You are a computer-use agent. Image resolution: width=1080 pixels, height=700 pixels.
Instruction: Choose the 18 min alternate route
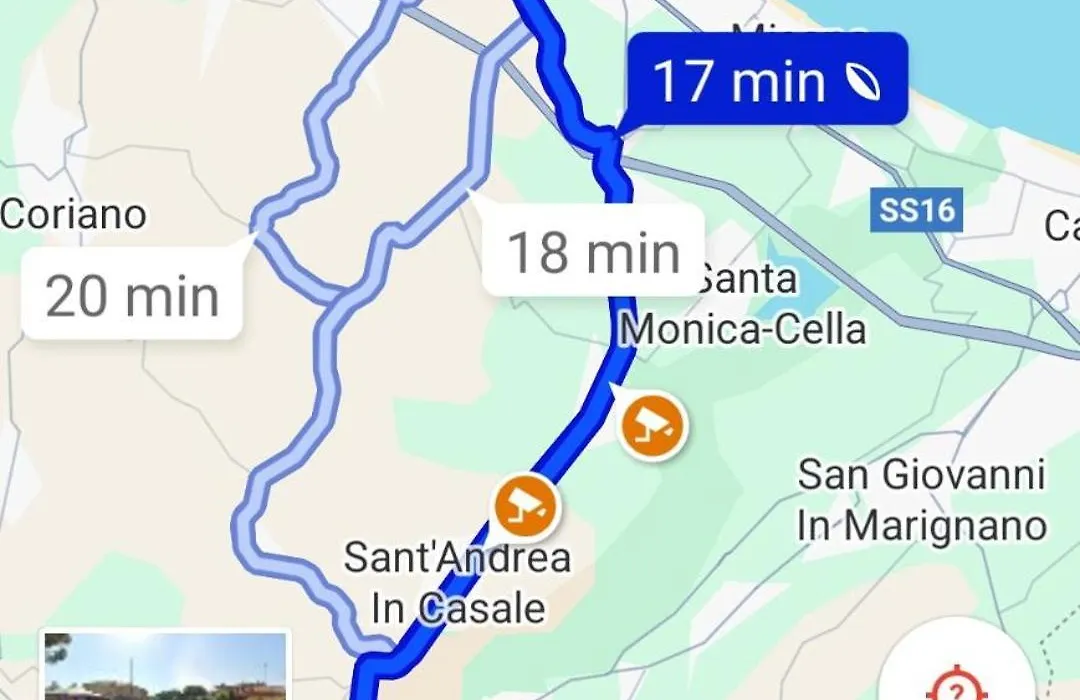click(x=593, y=252)
